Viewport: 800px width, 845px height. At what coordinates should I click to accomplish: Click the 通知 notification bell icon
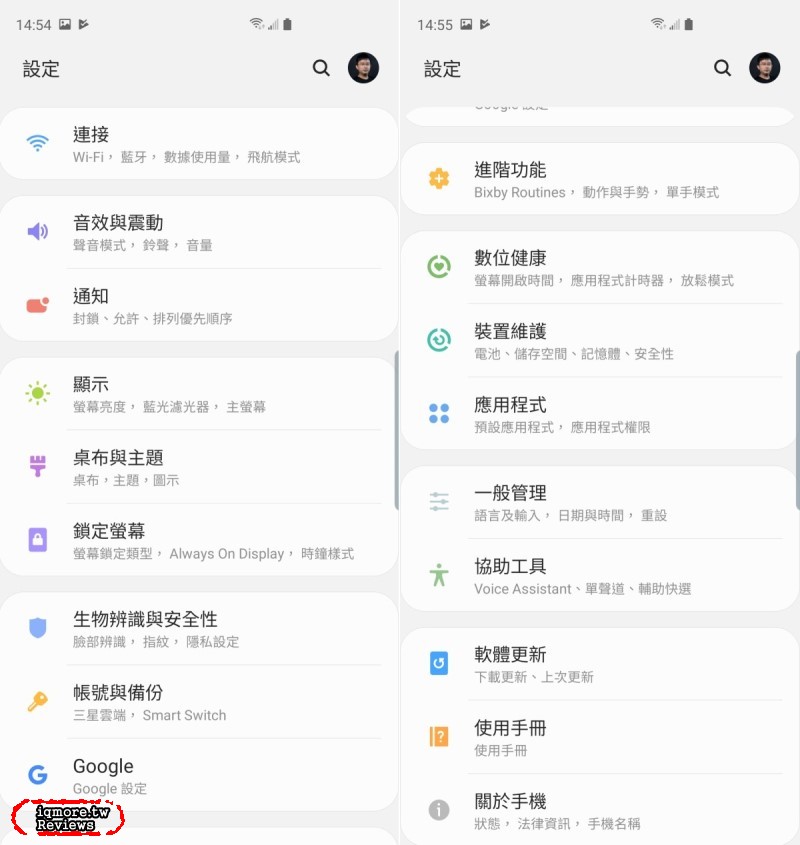pos(37,304)
